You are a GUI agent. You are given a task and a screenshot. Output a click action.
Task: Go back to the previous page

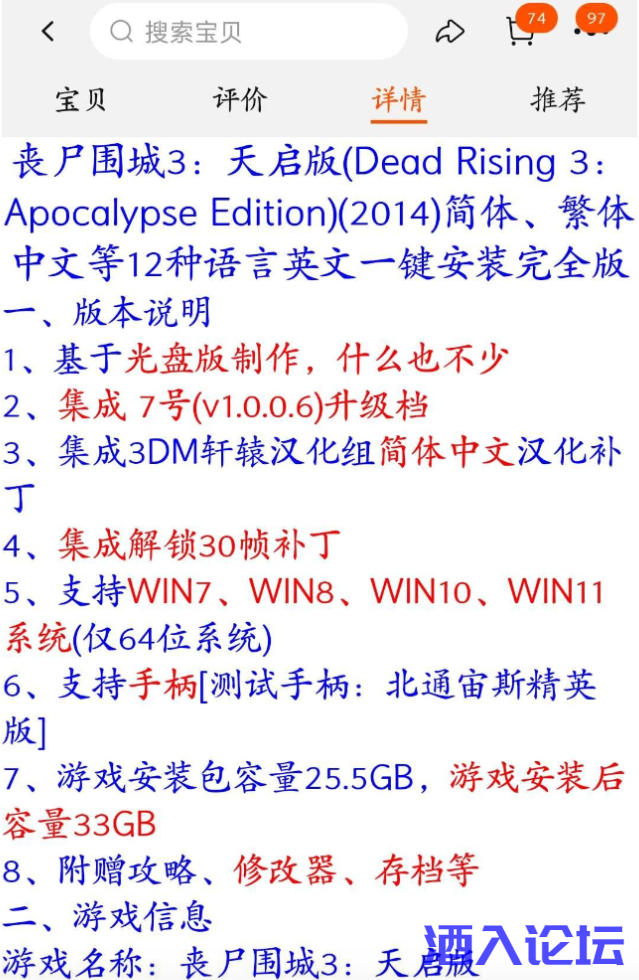[x=48, y=31]
